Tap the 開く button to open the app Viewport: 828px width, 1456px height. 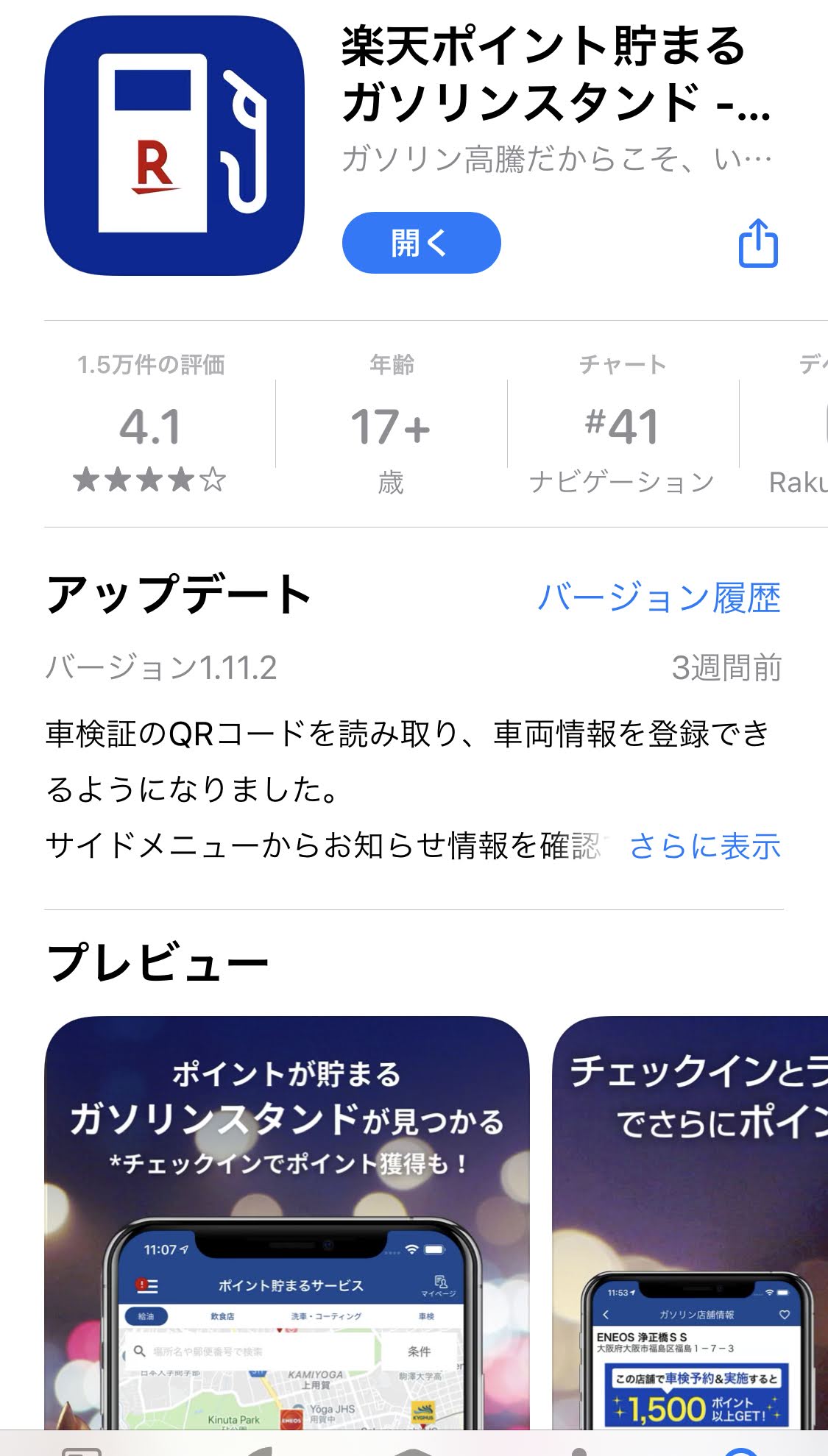[421, 243]
